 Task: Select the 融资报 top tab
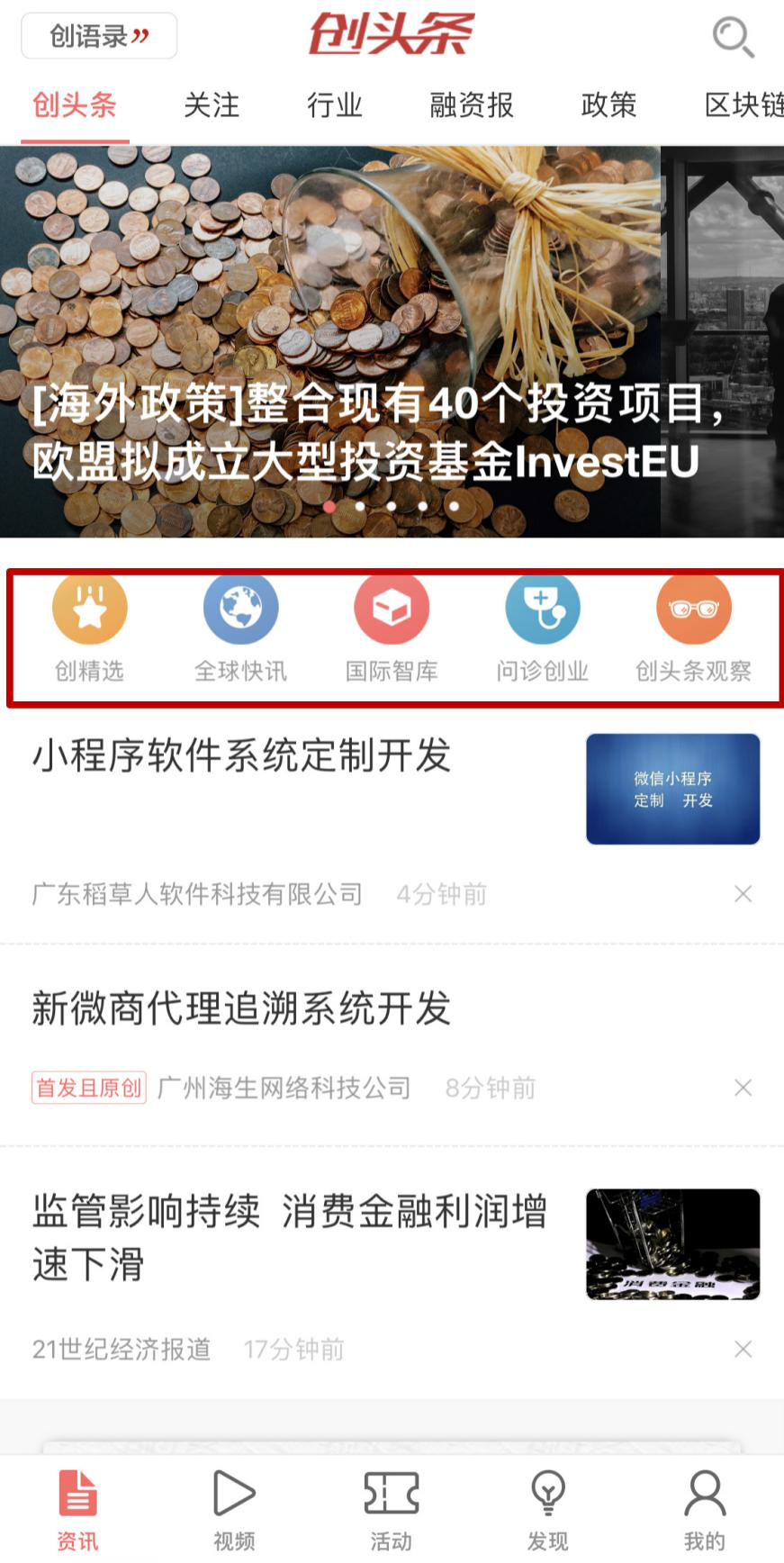pyautogui.click(x=471, y=105)
